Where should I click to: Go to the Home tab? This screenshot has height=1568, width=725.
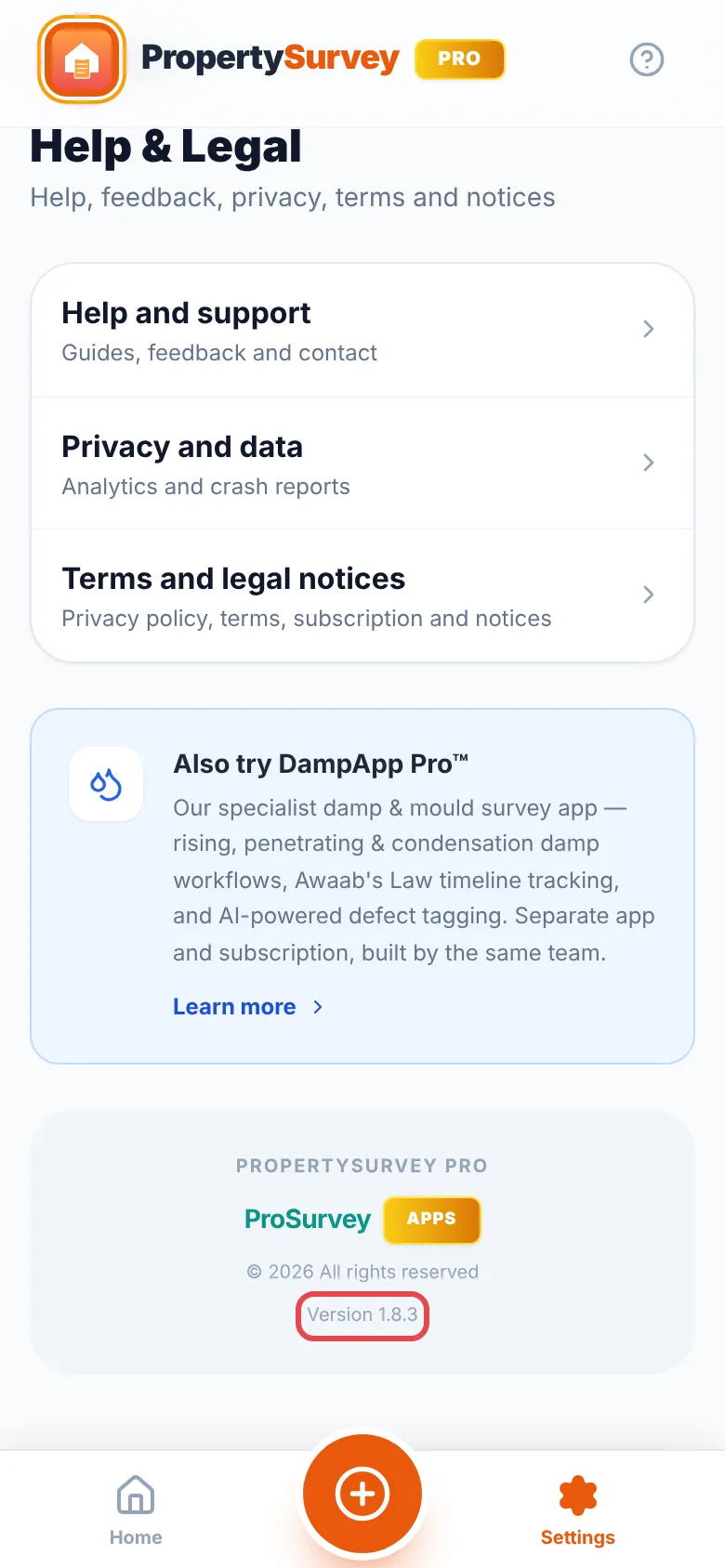136,1509
